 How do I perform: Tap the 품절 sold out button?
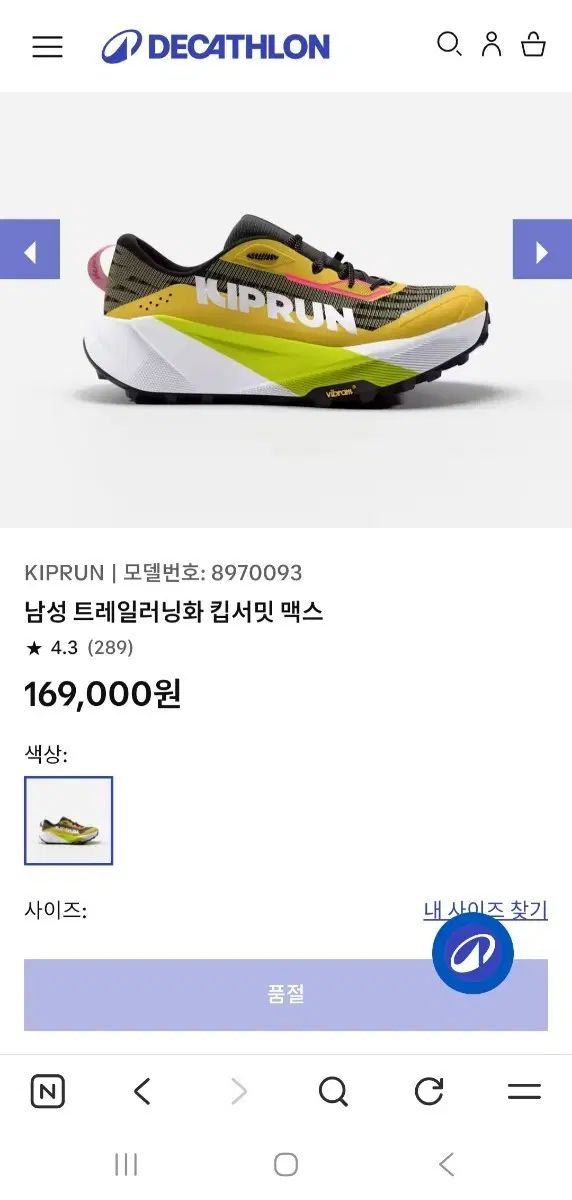(x=286, y=995)
